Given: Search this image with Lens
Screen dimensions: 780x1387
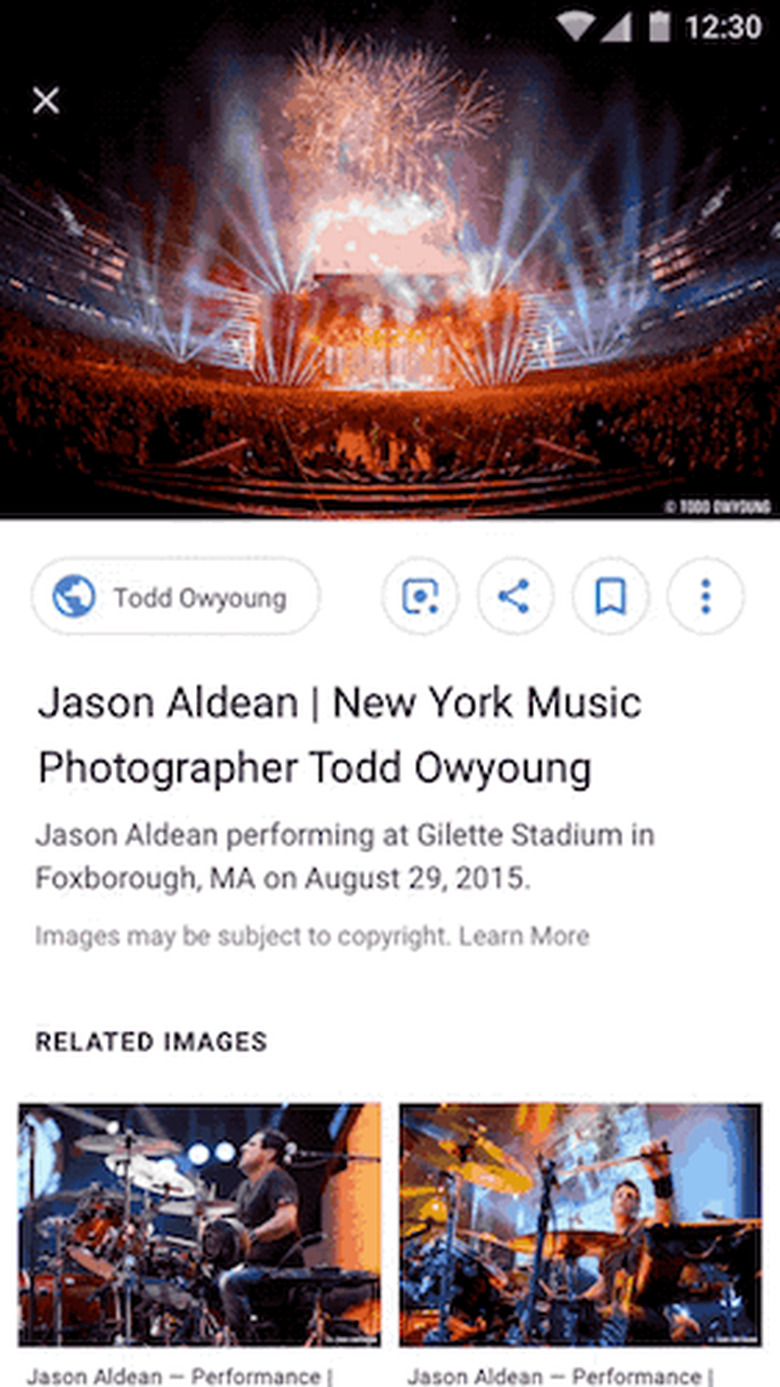Looking at the screenshot, I should (x=419, y=597).
